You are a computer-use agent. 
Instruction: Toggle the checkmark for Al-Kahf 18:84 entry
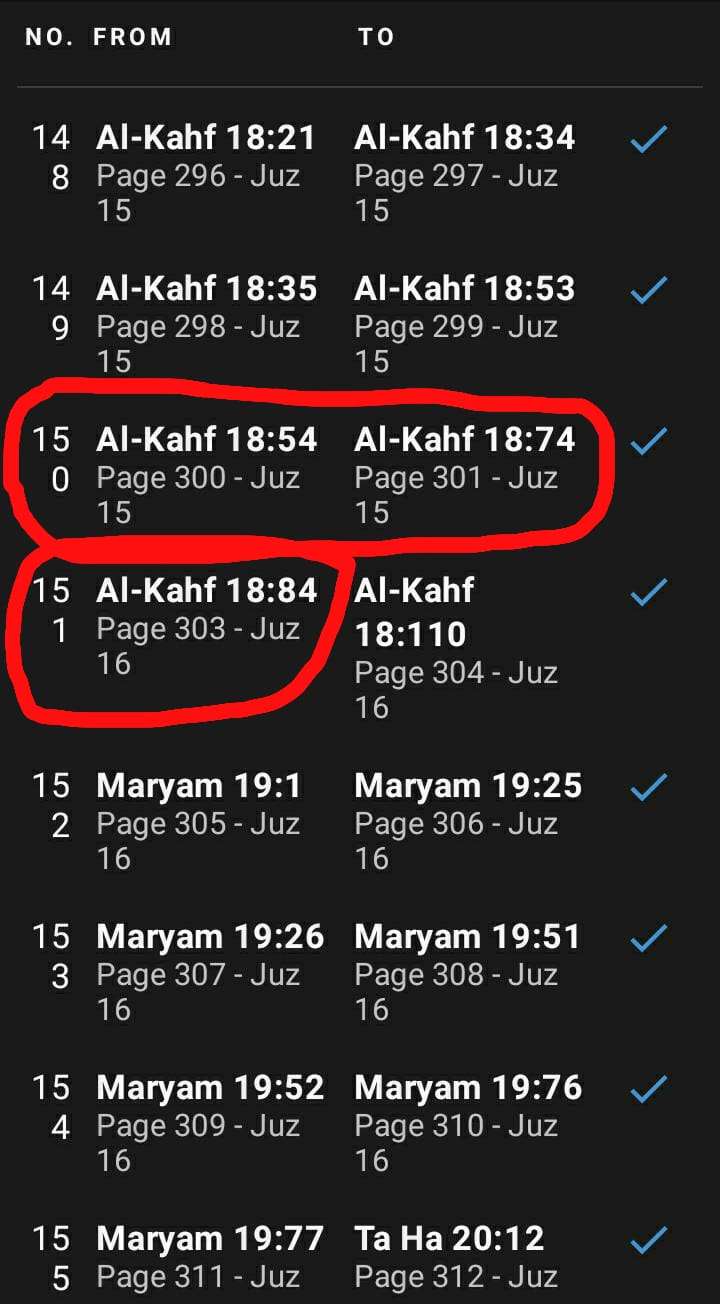pos(648,592)
